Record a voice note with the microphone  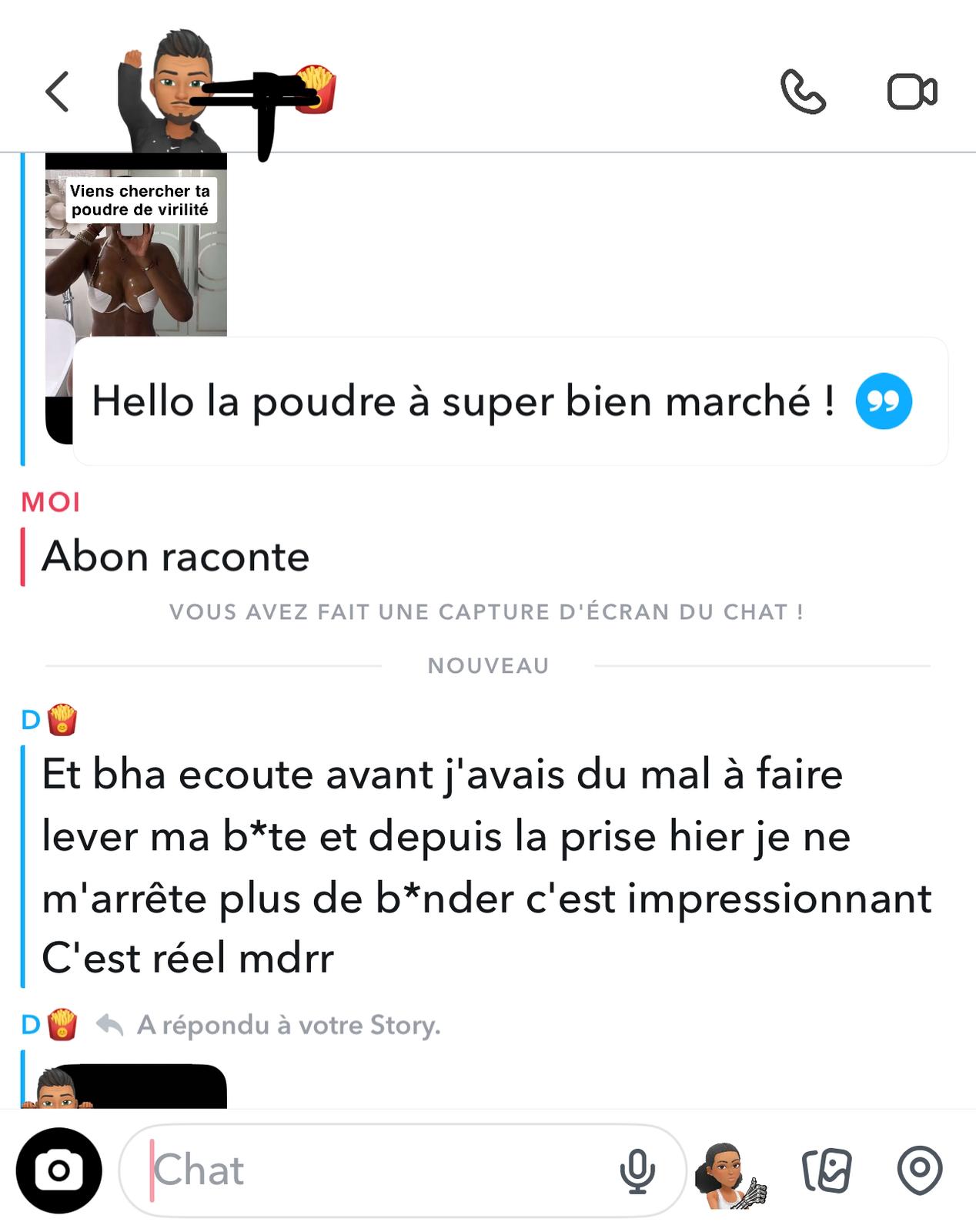click(x=637, y=1170)
